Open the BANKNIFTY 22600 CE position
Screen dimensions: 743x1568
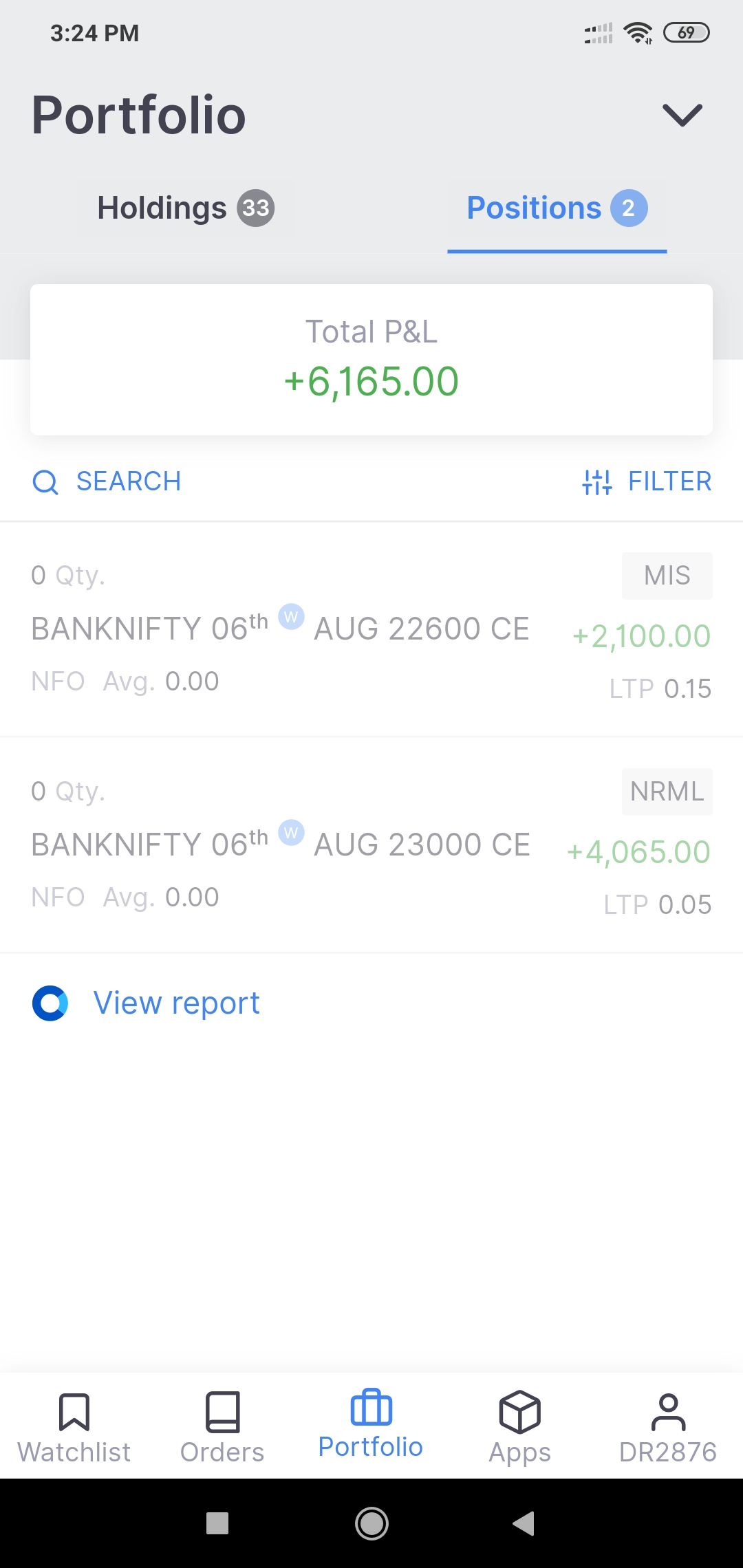[x=371, y=629]
